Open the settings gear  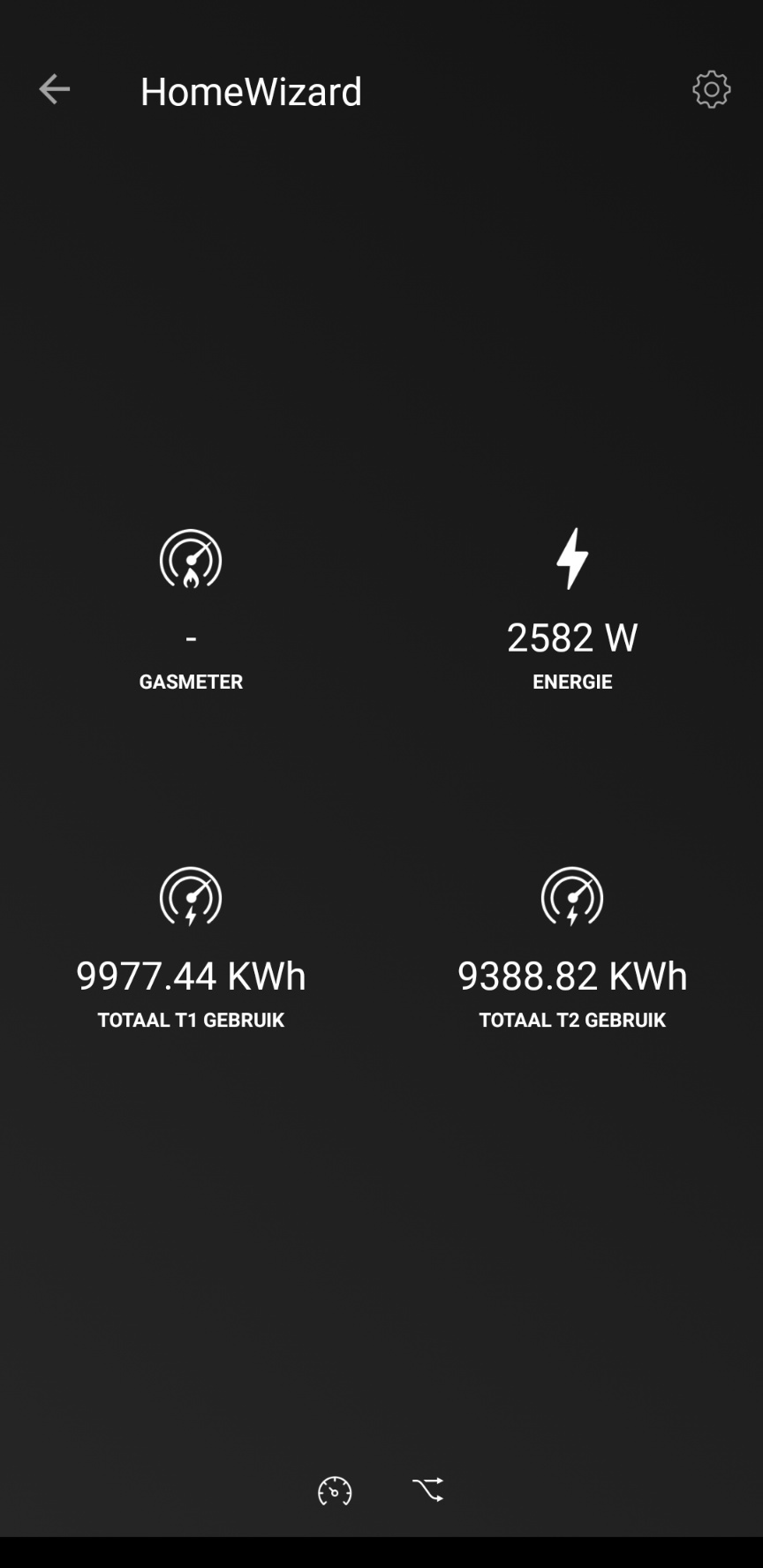(711, 89)
